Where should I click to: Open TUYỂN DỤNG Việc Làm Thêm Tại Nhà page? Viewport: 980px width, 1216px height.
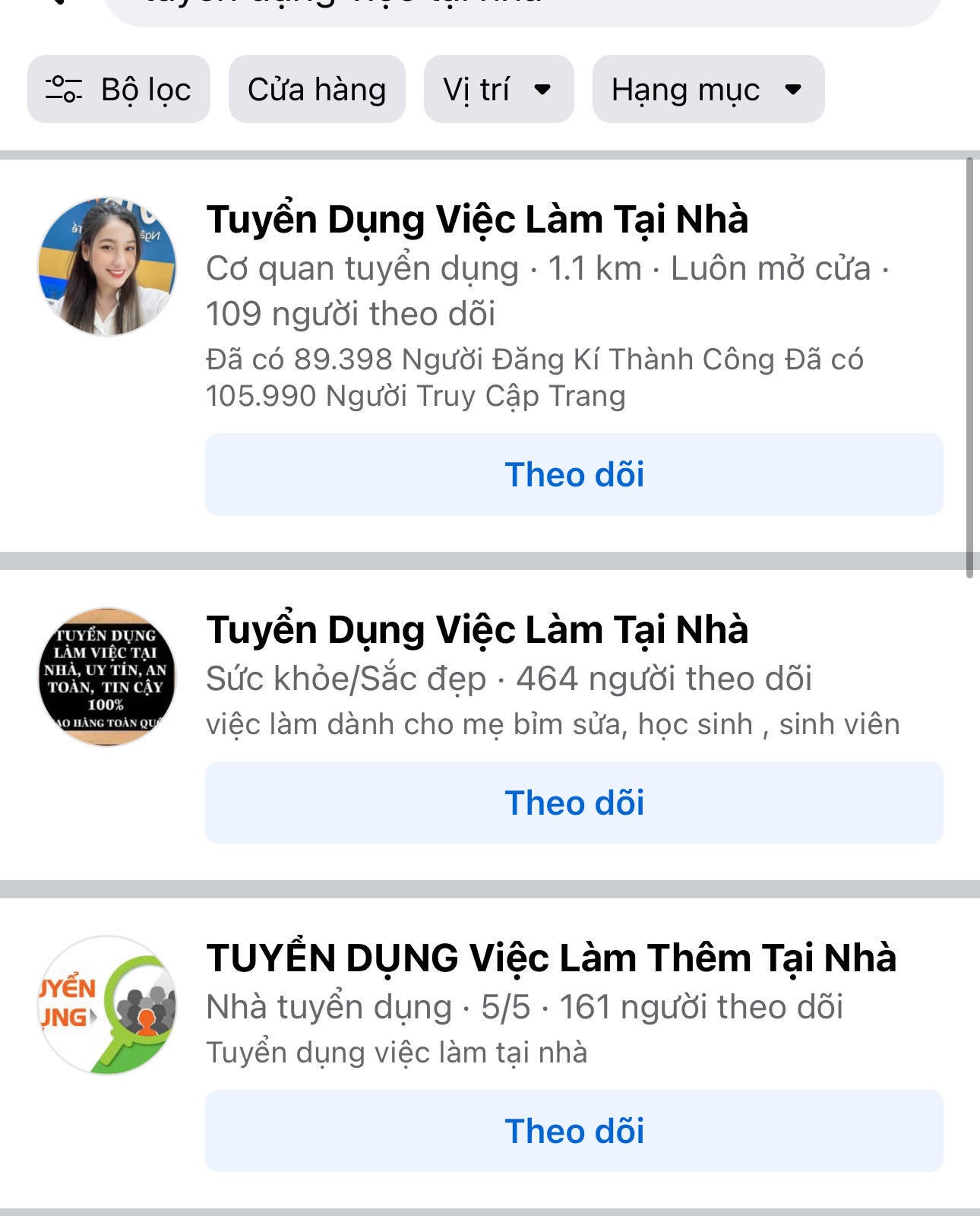551,958
